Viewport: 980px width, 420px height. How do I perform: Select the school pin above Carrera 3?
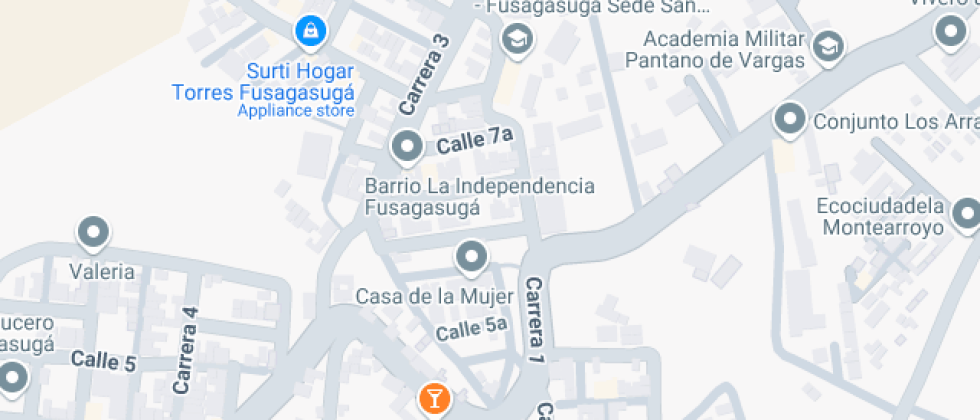pyautogui.click(x=518, y=41)
